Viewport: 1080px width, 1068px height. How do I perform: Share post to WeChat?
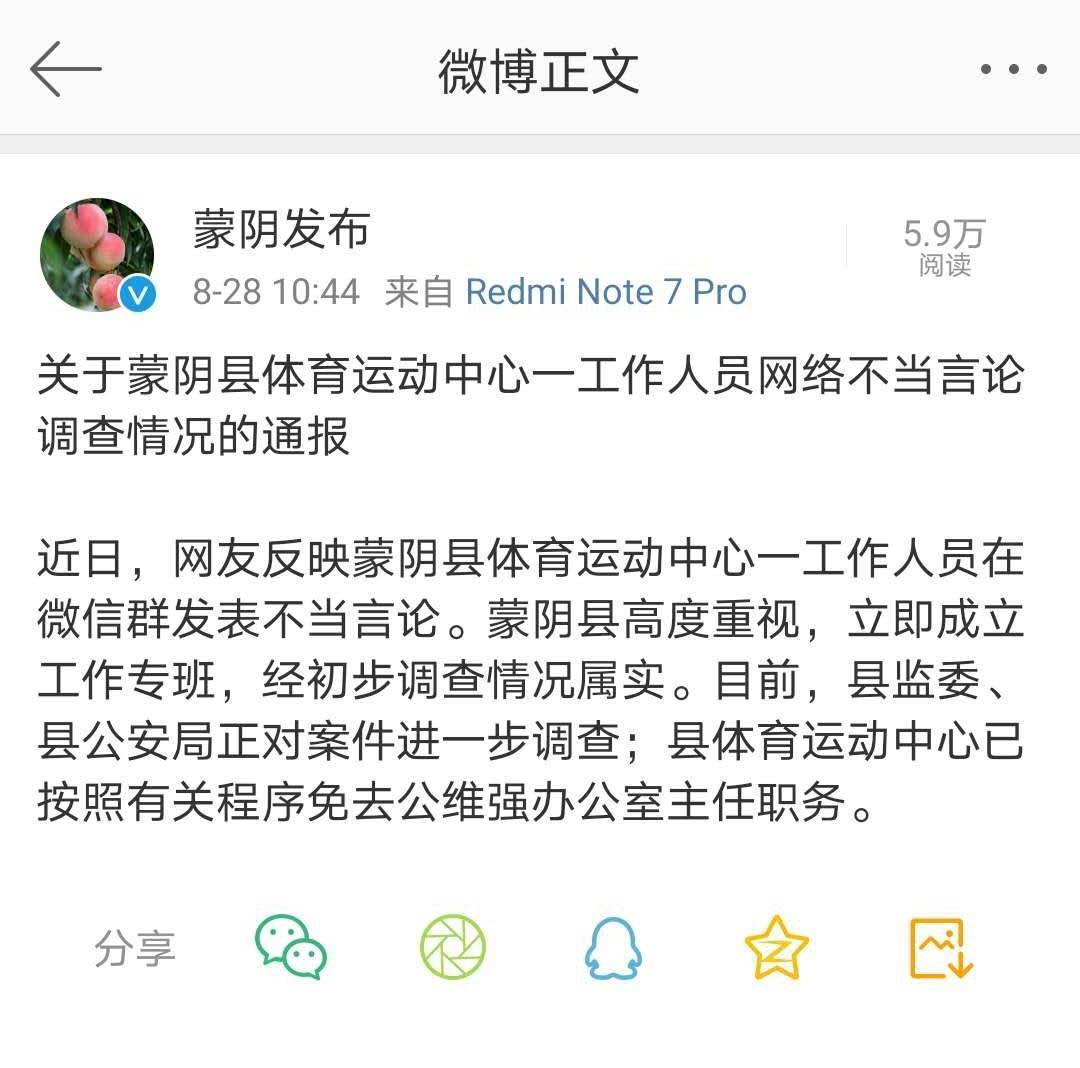(290, 947)
